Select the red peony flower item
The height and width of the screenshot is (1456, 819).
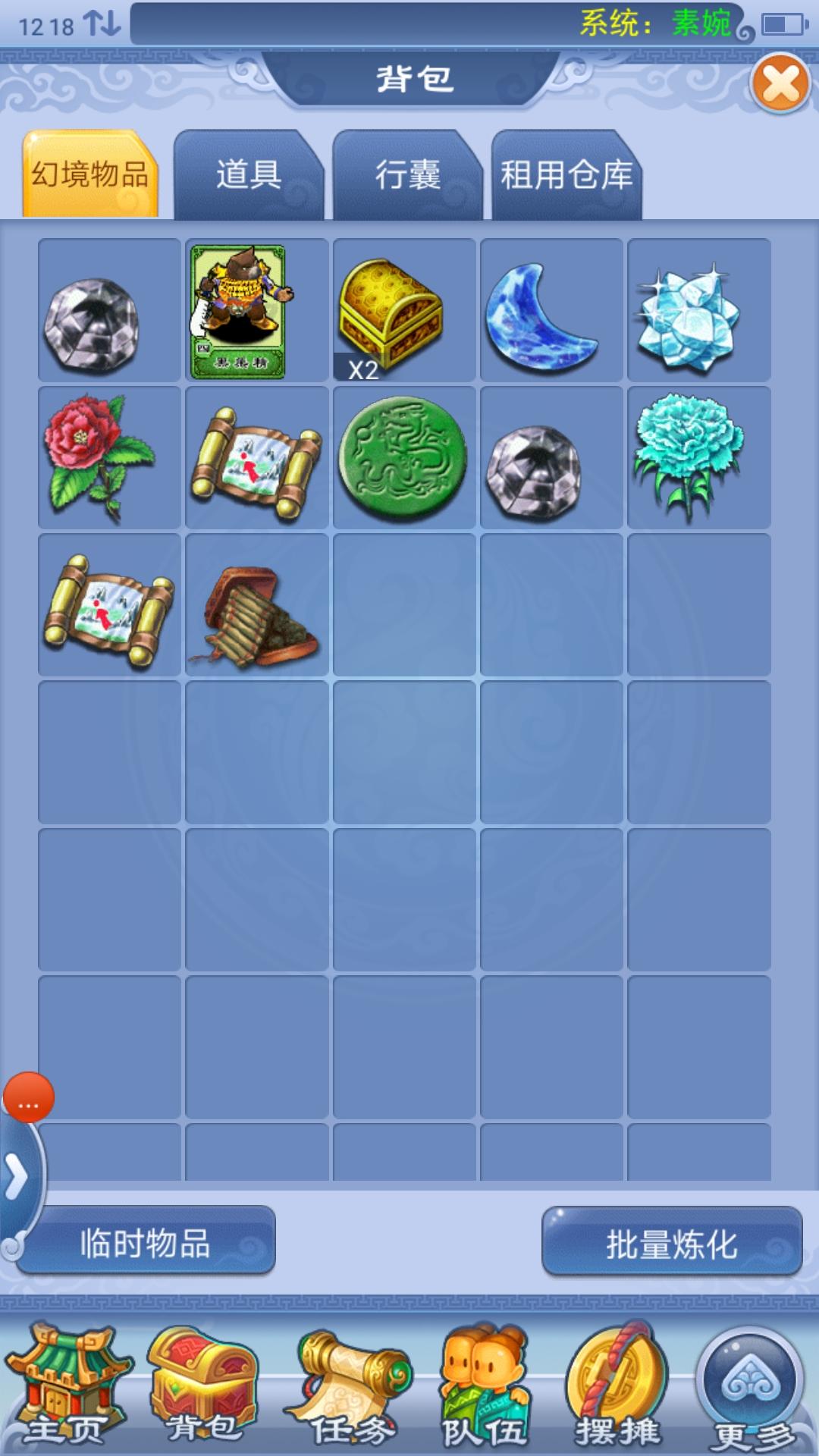(109, 458)
